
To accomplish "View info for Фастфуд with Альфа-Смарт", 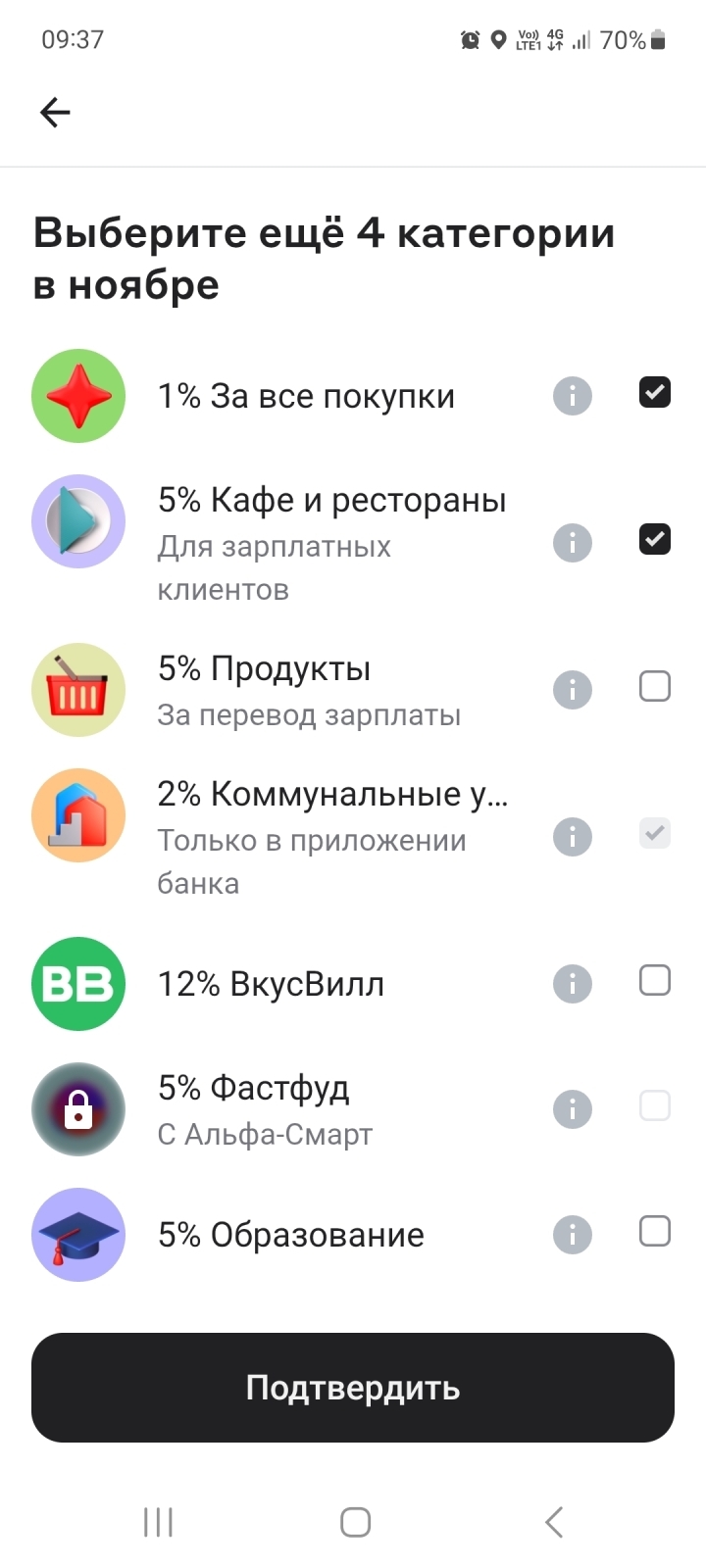I will [573, 1108].
